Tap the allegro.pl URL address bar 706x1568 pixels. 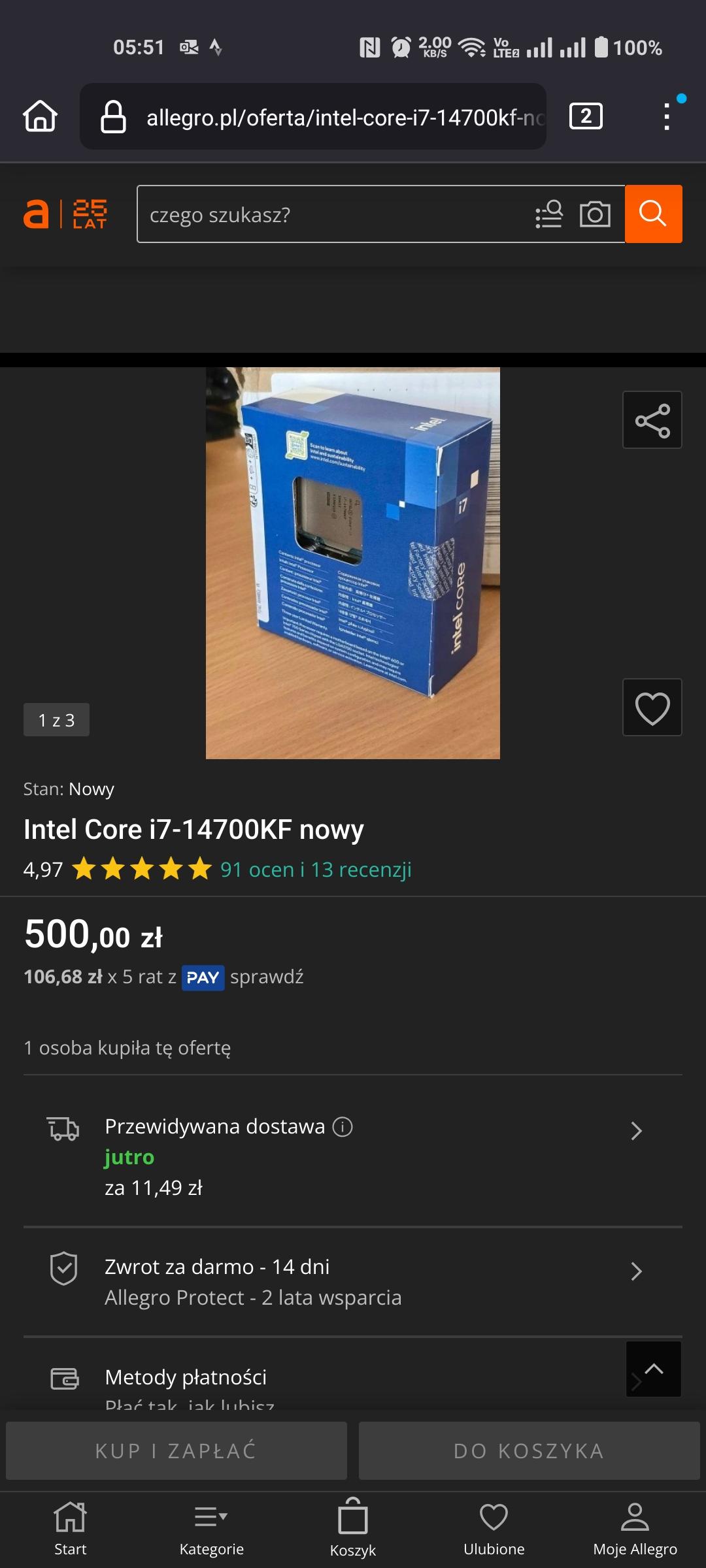314,117
